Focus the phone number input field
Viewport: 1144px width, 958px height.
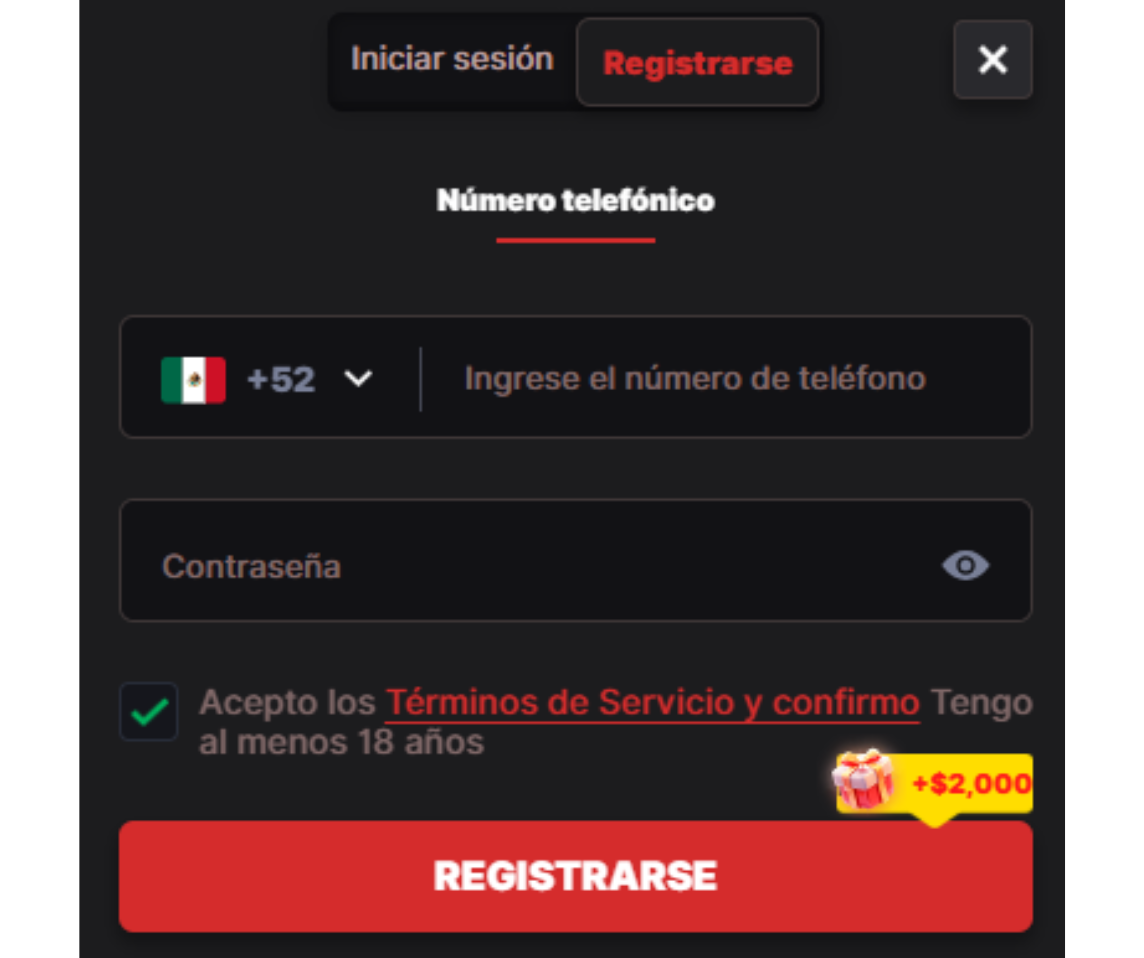(x=720, y=379)
